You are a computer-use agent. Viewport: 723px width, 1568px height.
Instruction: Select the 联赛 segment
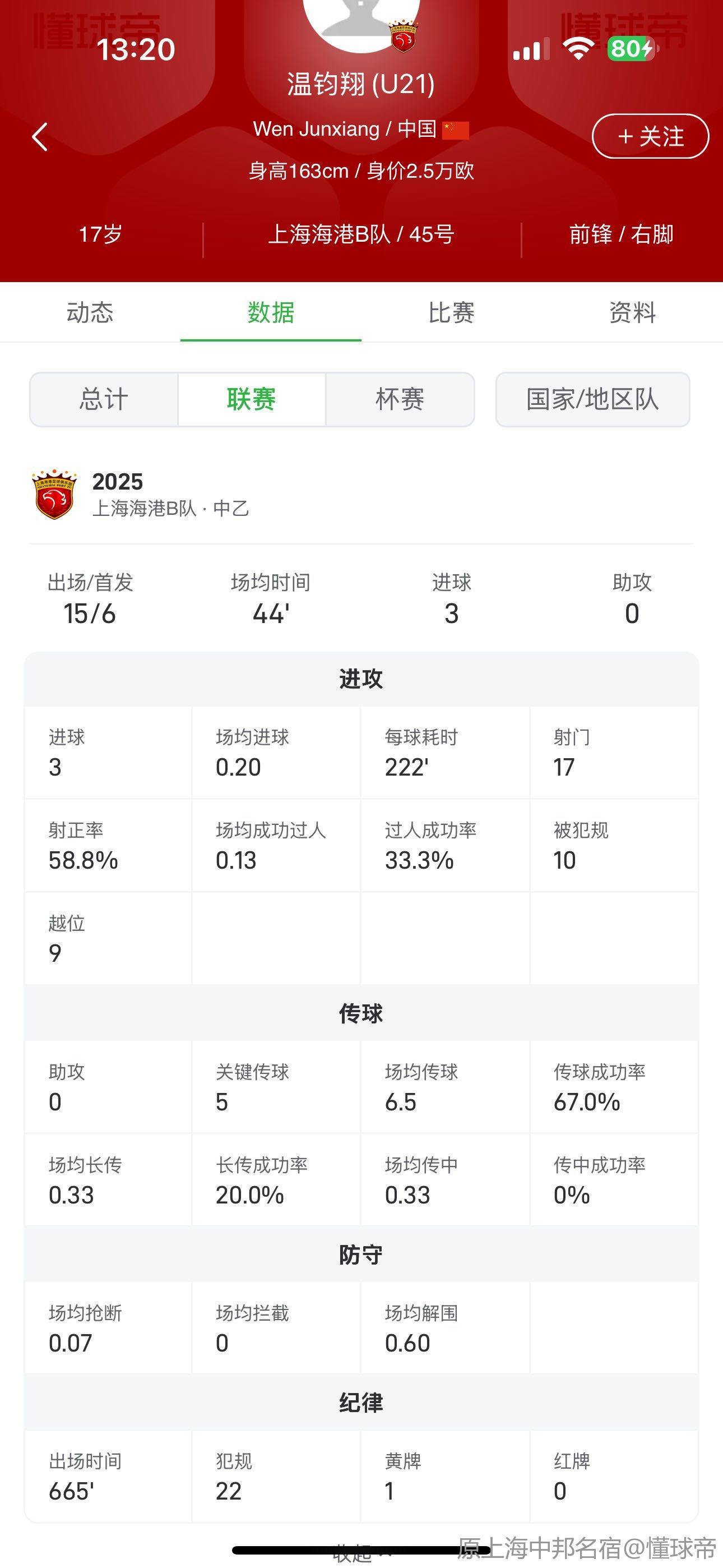tap(251, 399)
